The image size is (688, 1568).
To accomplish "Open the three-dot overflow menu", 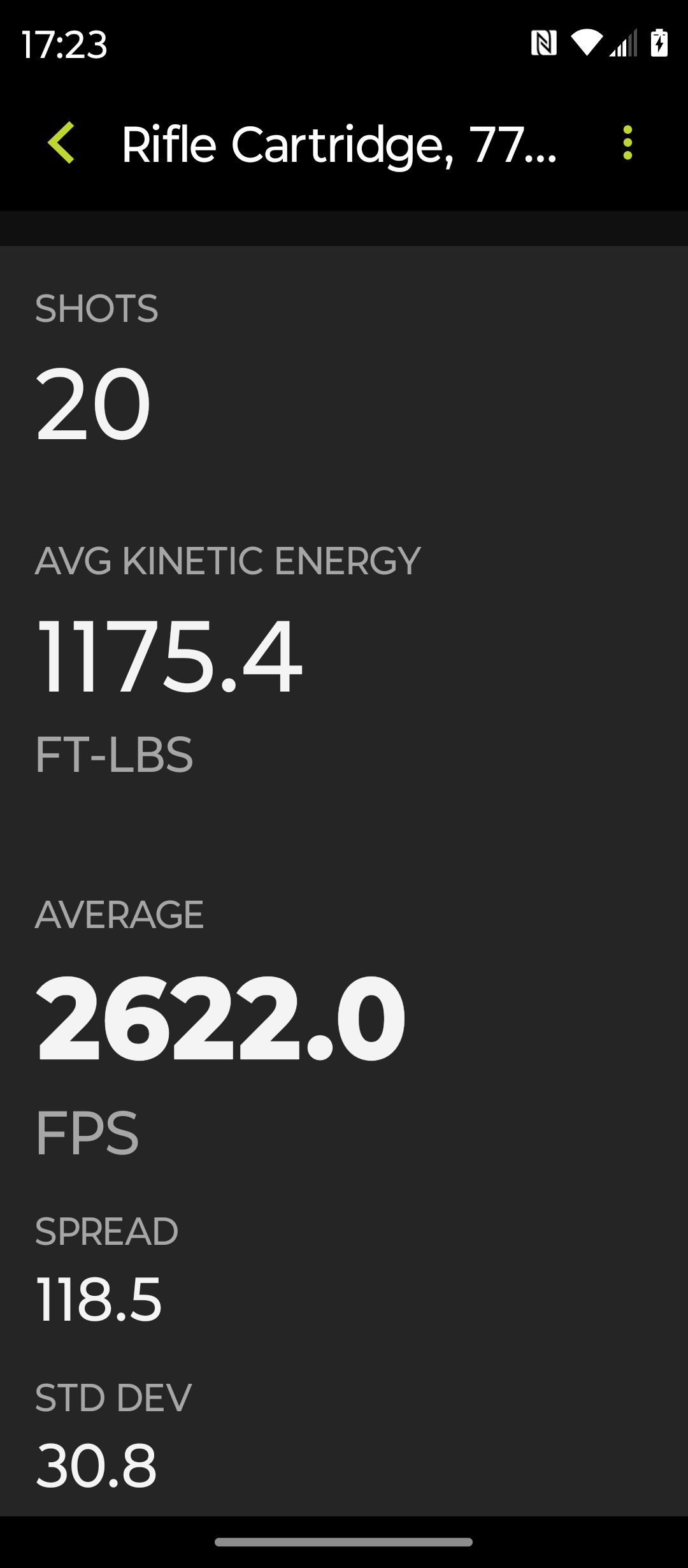I will (627, 143).
